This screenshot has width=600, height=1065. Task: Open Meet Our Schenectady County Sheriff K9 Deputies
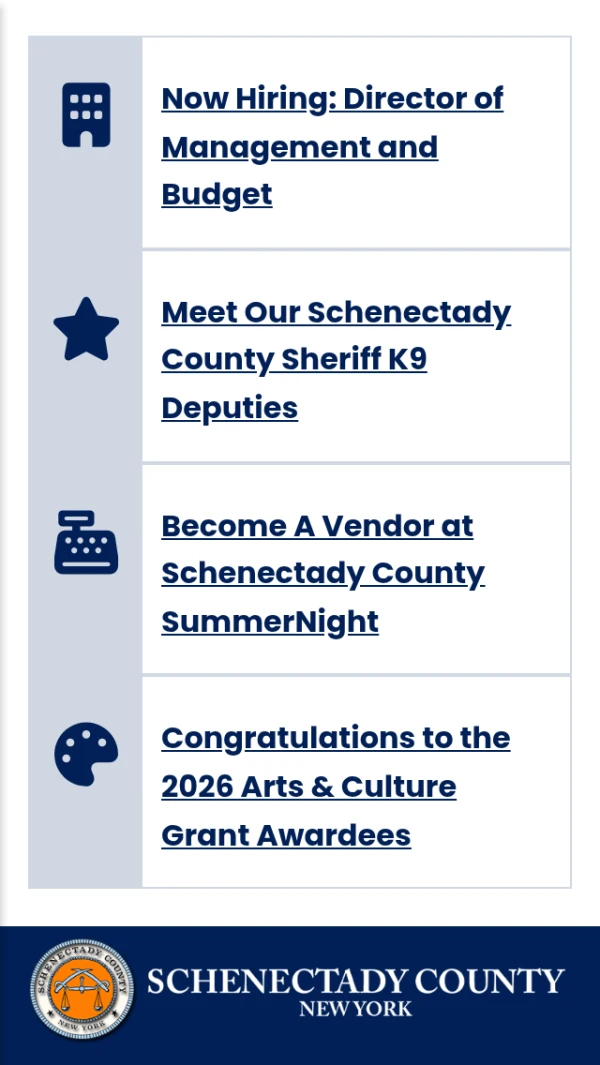336,359
